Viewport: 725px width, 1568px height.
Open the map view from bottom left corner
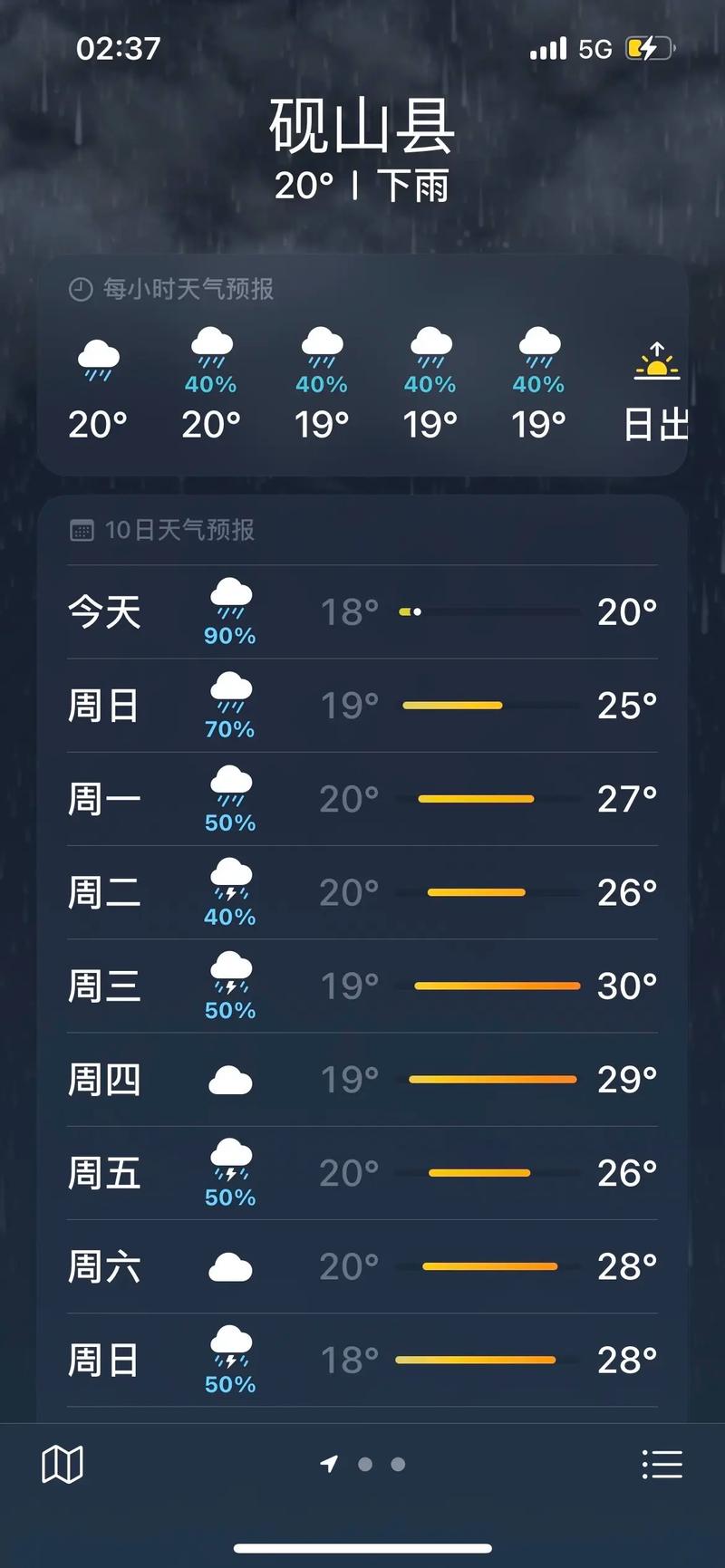click(63, 1462)
